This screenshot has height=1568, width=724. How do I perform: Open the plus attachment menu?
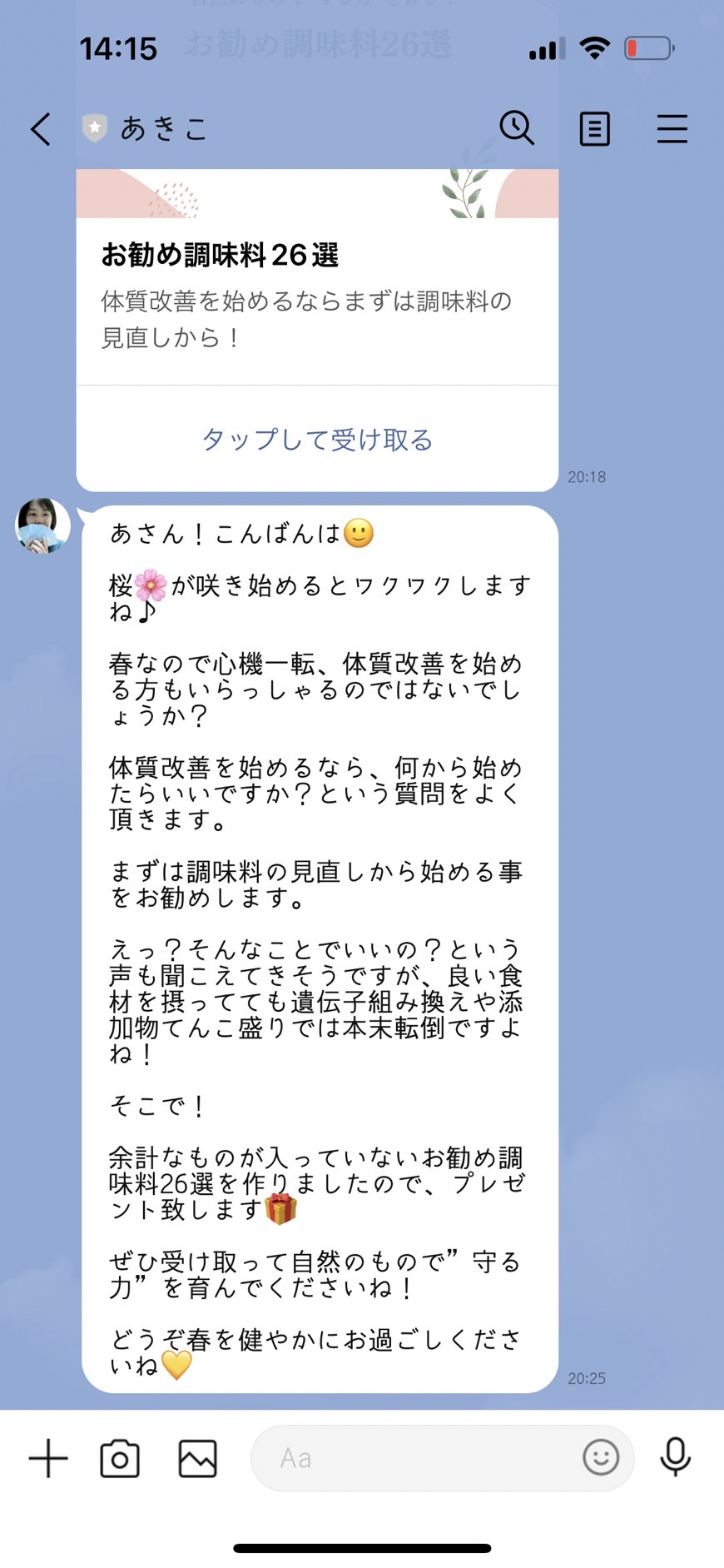[x=48, y=1458]
